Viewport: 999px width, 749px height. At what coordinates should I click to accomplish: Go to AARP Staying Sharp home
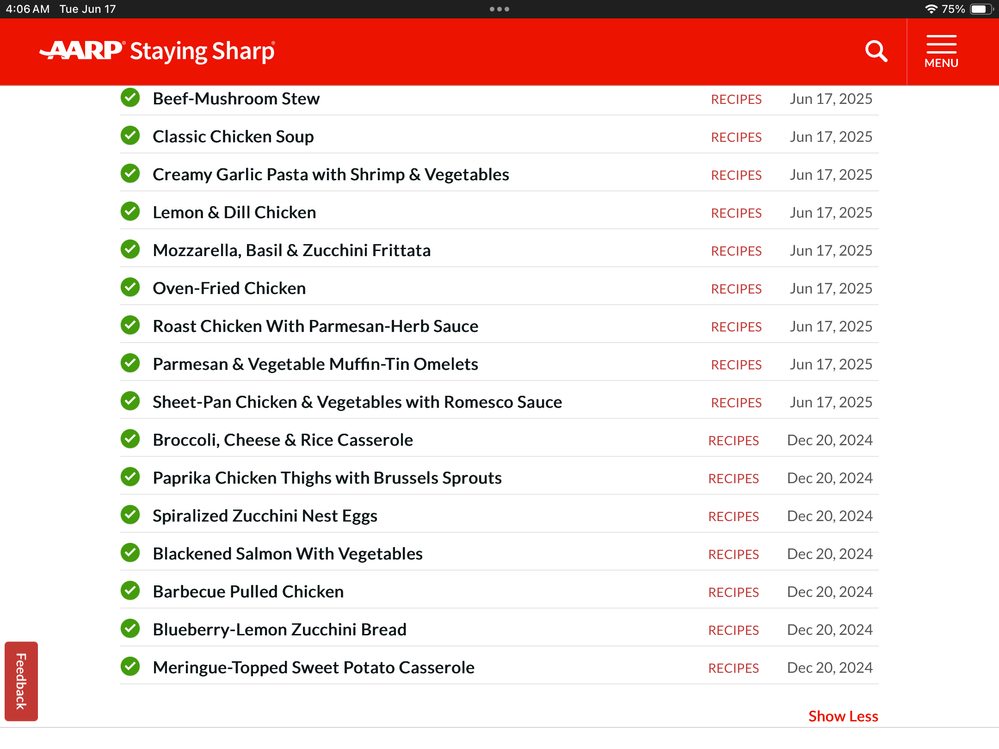(x=157, y=51)
